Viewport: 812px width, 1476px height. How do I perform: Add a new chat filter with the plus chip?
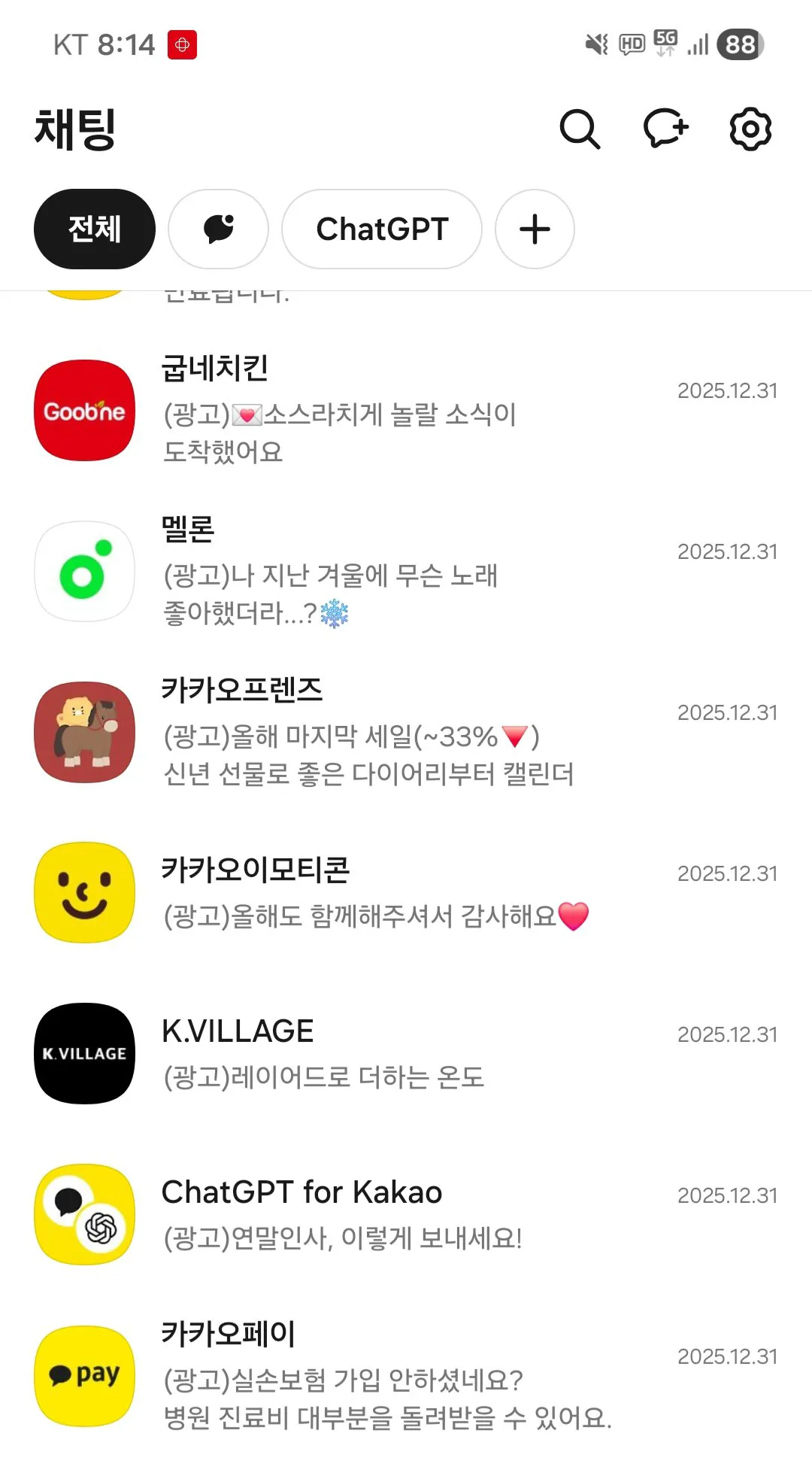tap(534, 229)
